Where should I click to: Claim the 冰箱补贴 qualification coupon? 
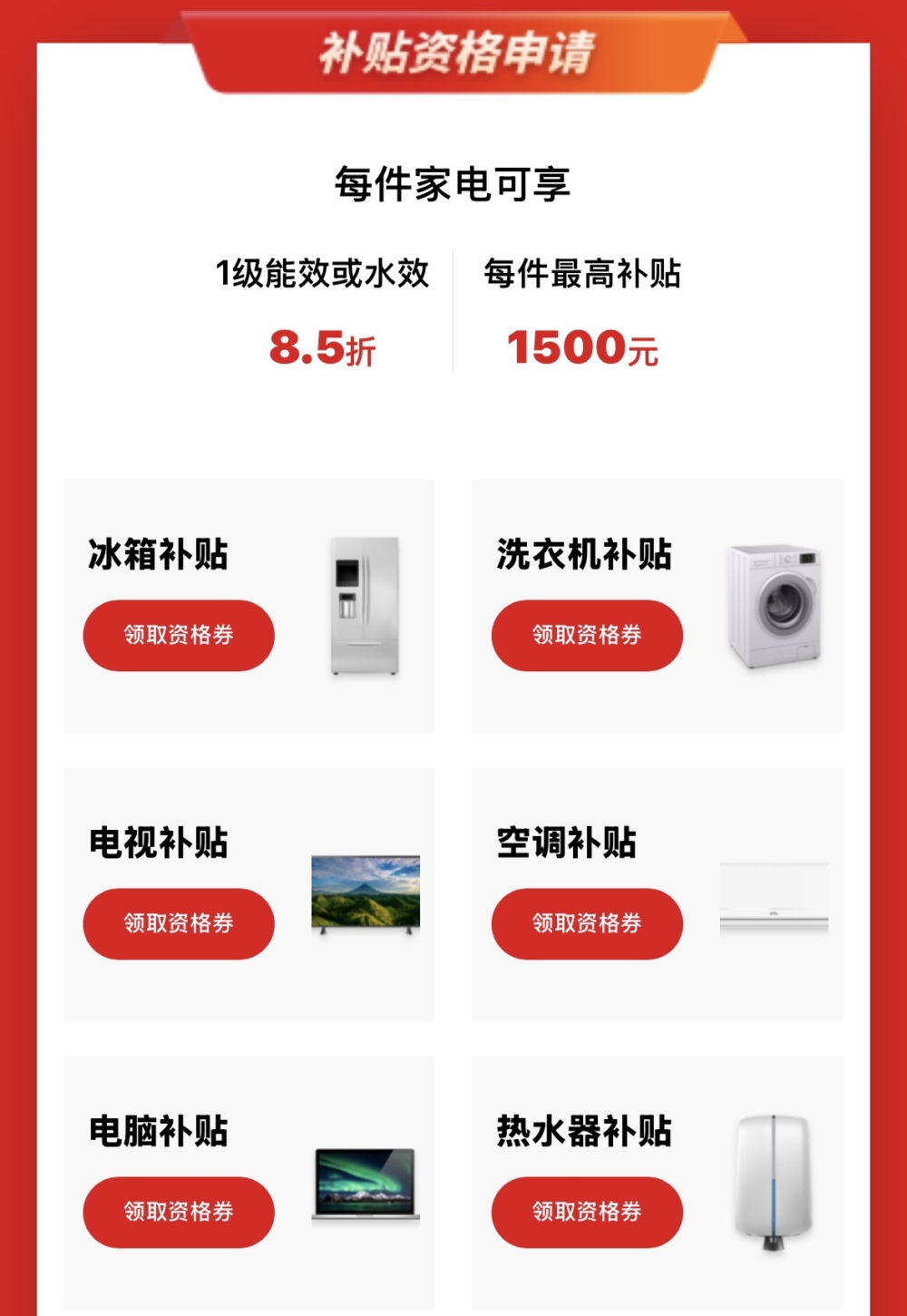tap(178, 636)
